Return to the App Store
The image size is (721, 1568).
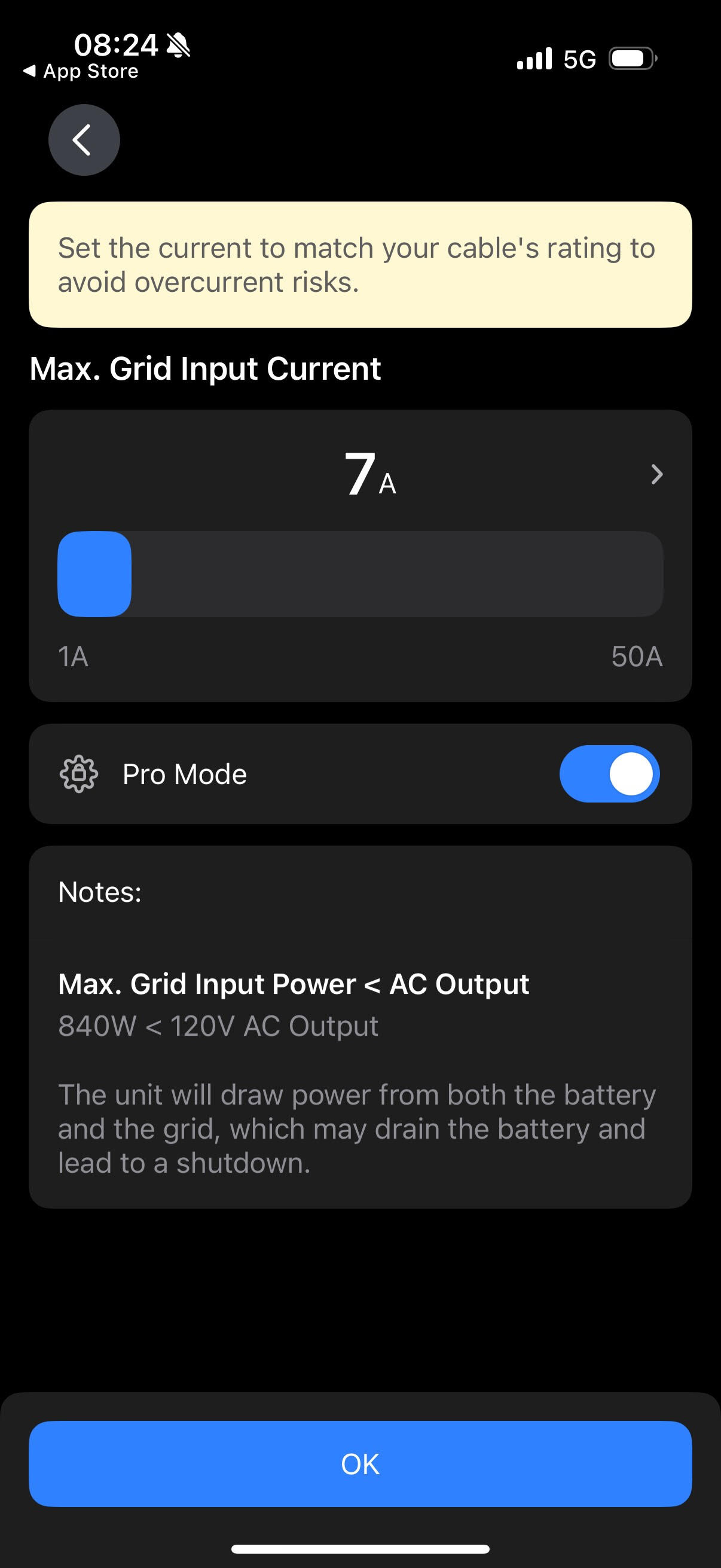[81, 71]
